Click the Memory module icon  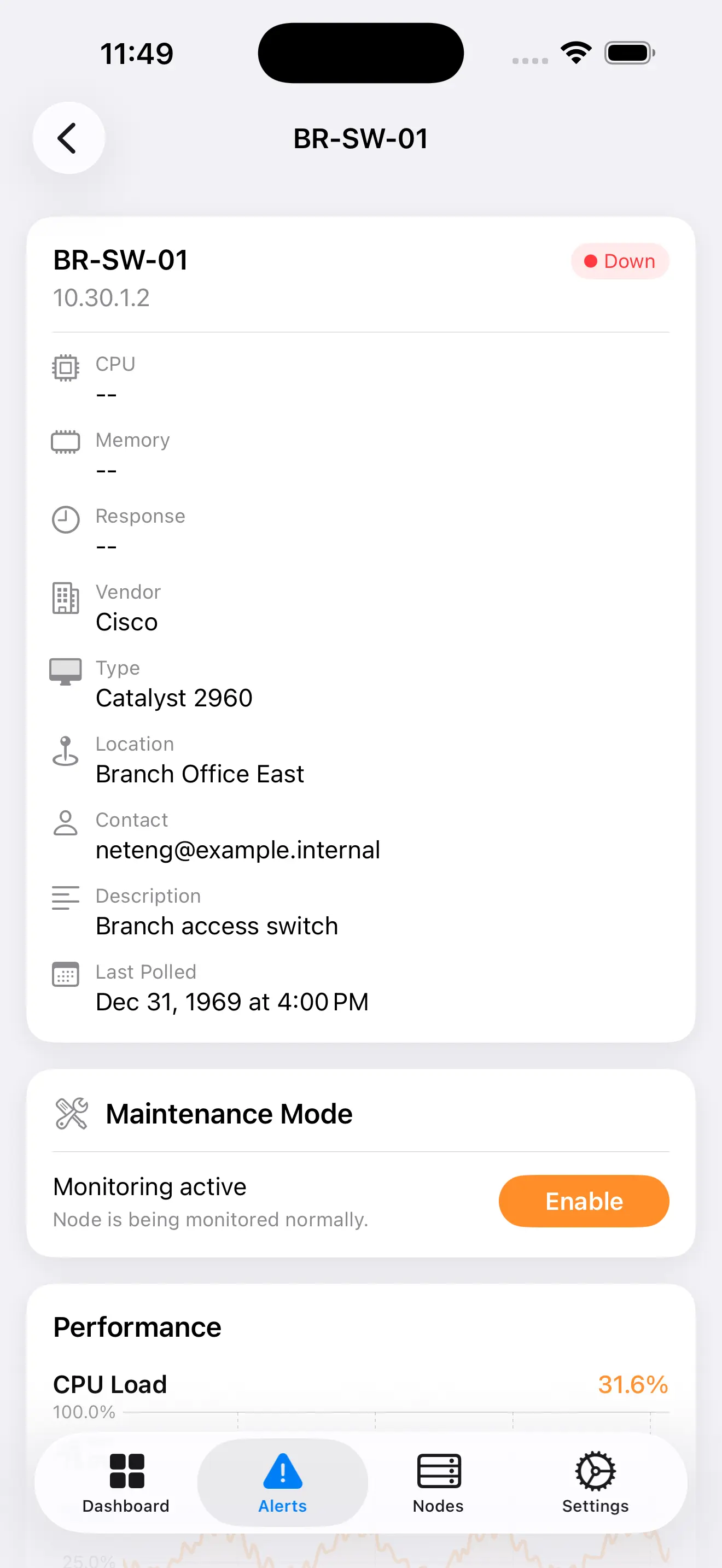click(x=65, y=442)
